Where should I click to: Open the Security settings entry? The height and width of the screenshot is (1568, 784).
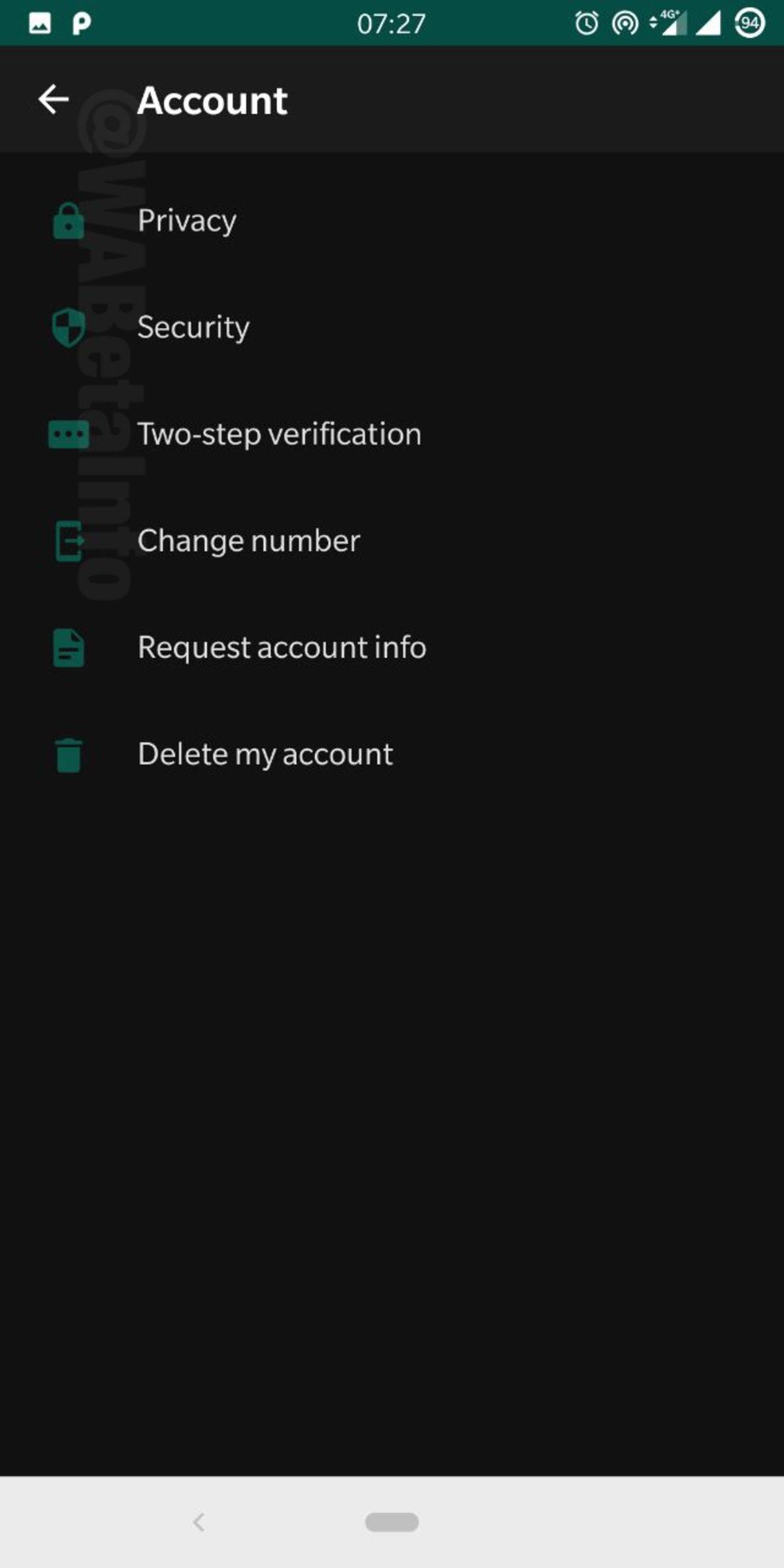[x=193, y=327]
